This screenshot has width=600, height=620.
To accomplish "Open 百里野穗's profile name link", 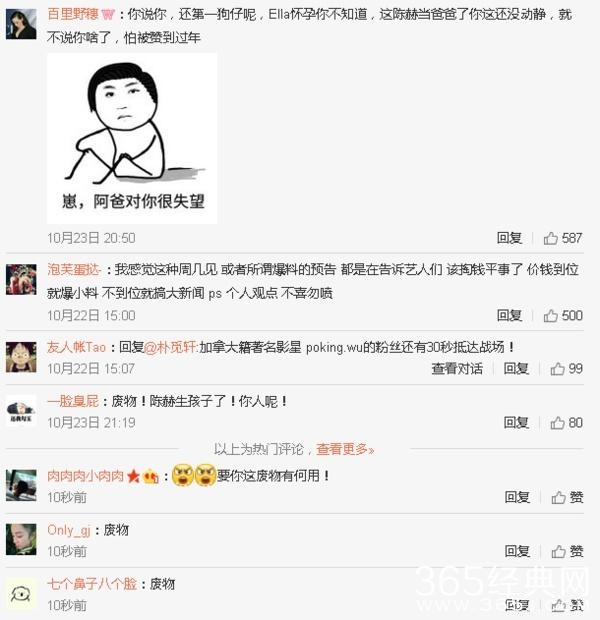I will pyautogui.click(x=72, y=17).
